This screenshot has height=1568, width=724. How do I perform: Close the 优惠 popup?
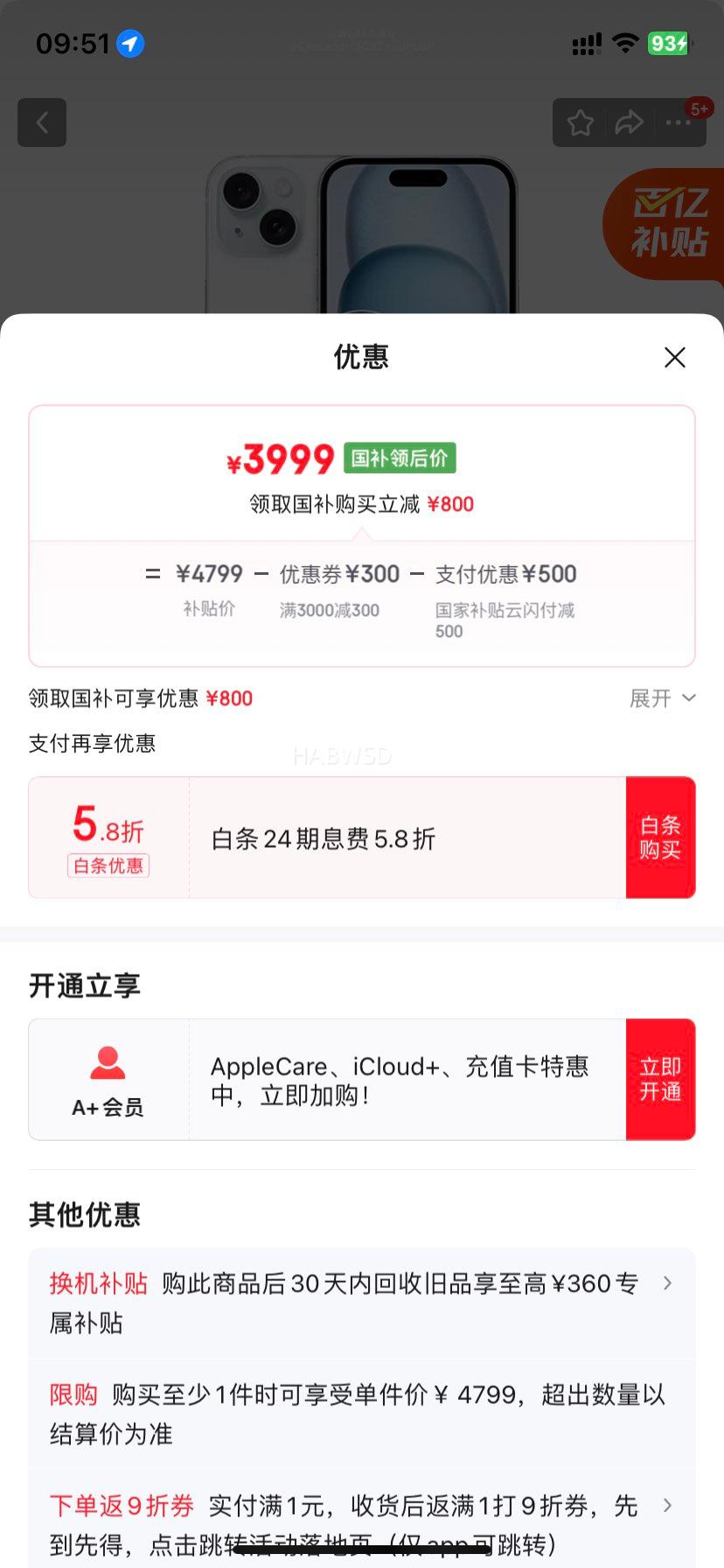pos(674,358)
